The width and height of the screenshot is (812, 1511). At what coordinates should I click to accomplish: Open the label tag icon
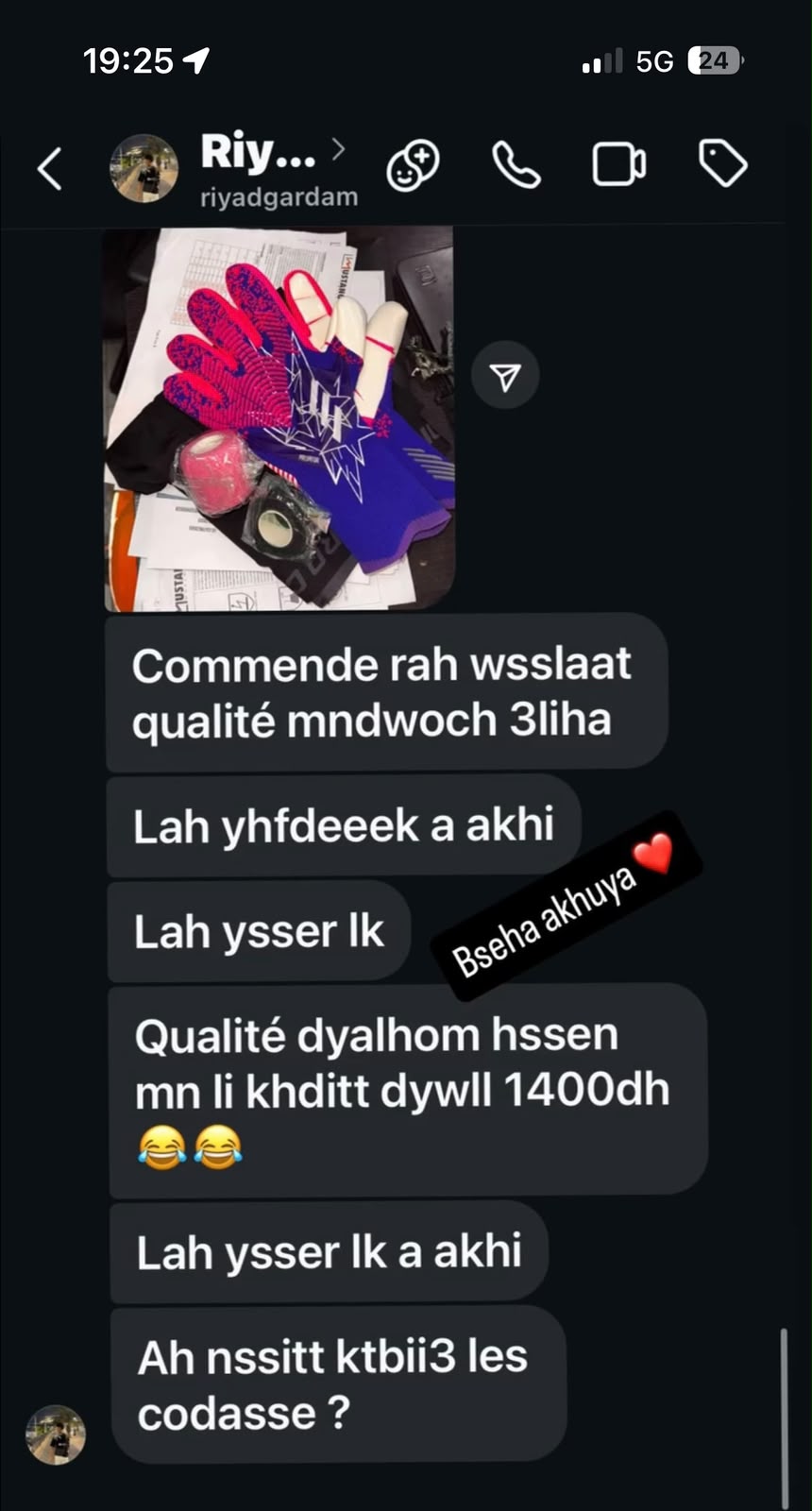coord(723,163)
